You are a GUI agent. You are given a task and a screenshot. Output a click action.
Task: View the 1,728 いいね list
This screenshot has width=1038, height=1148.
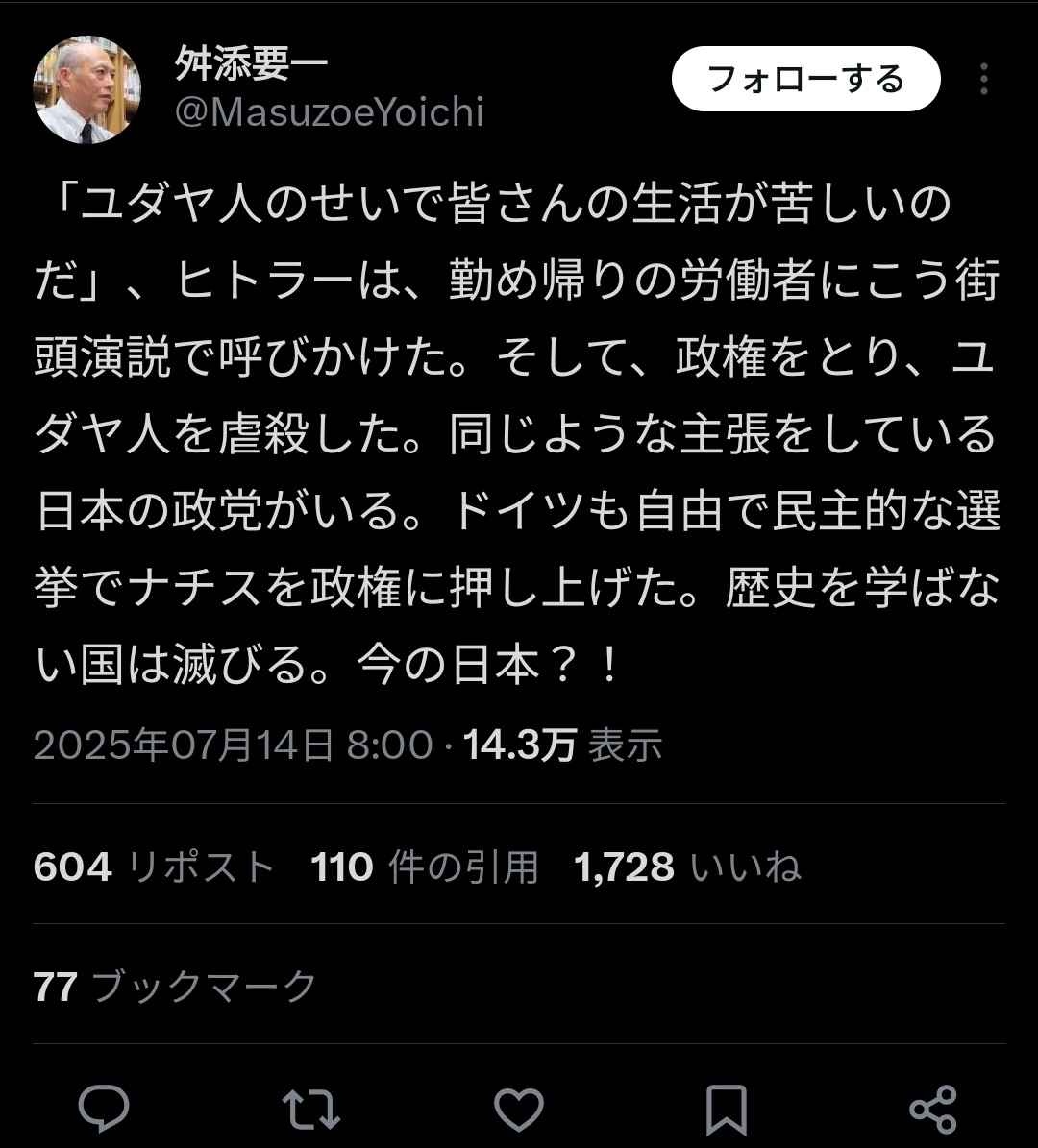coord(686,867)
